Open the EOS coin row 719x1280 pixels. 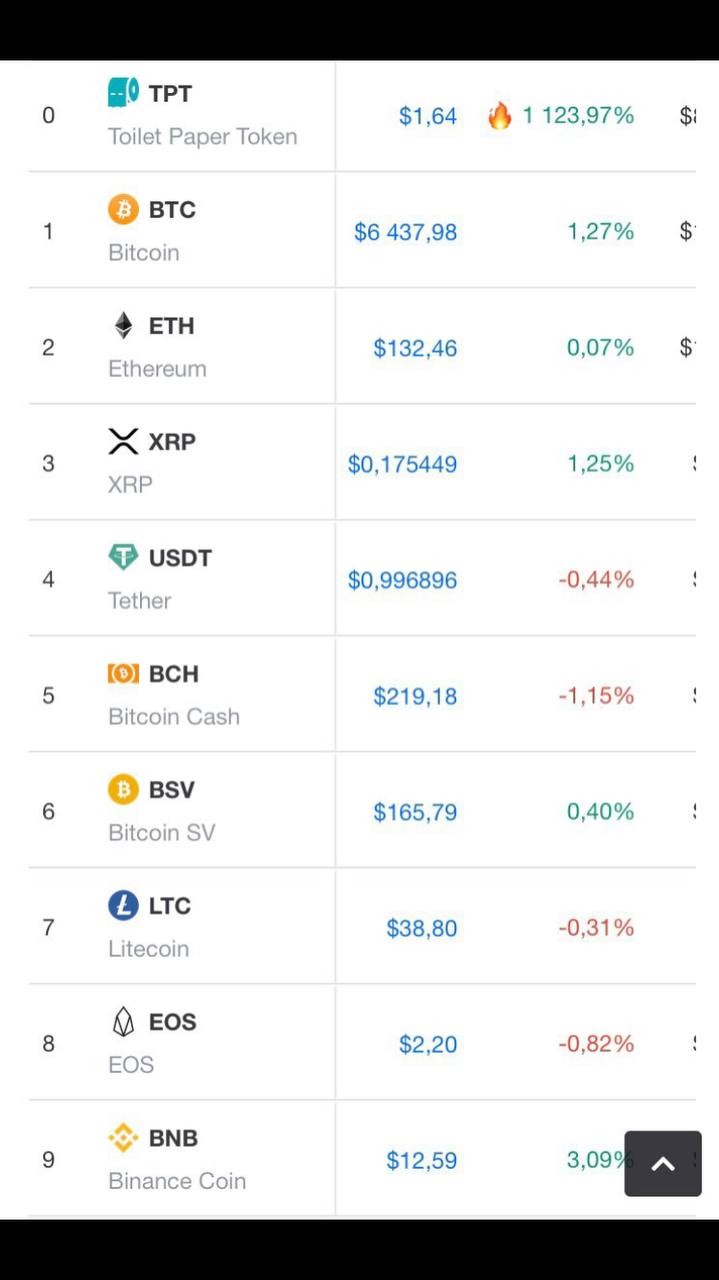pos(362,1042)
